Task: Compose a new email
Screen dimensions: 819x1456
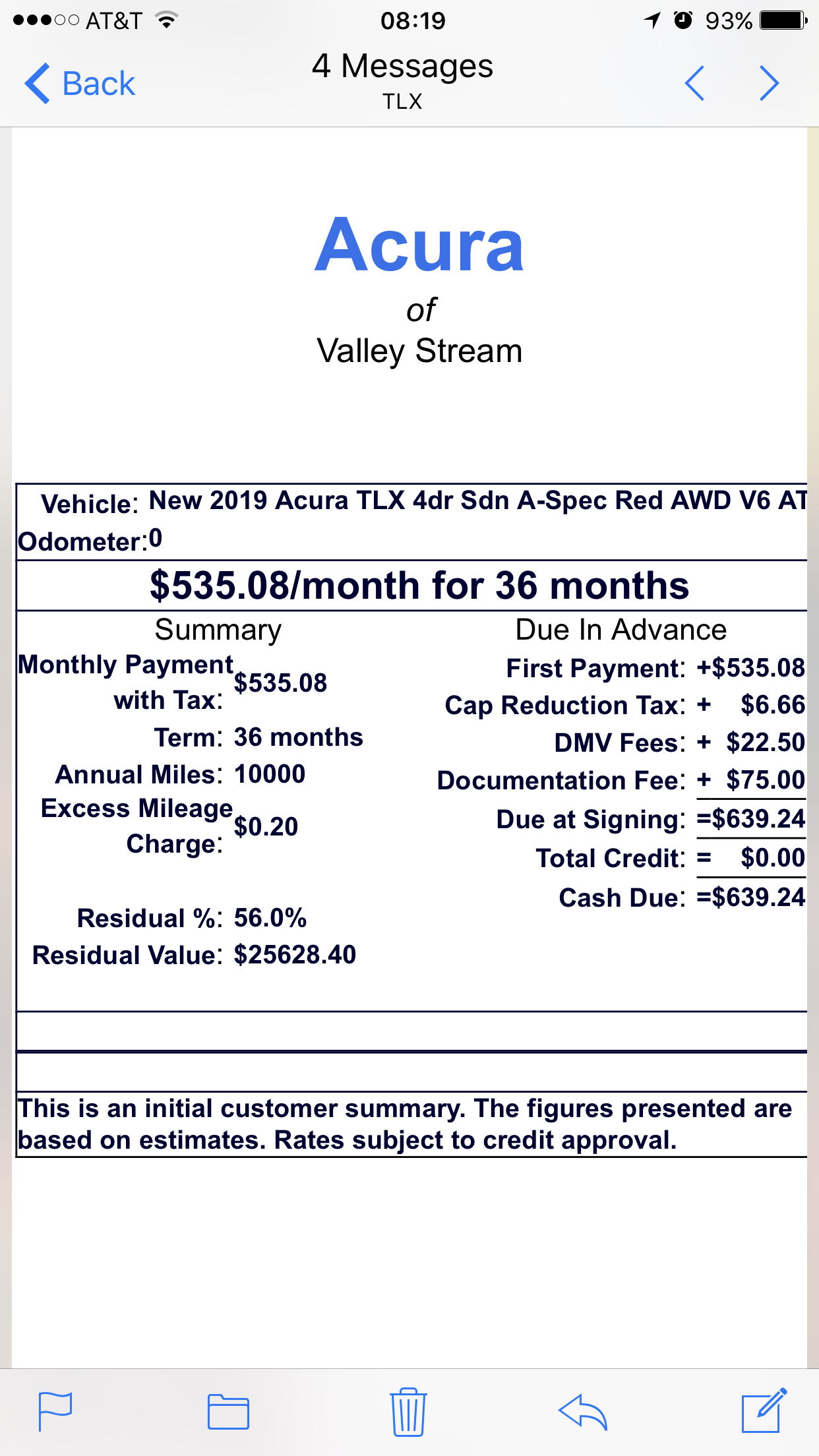Action: point(764,1411)
